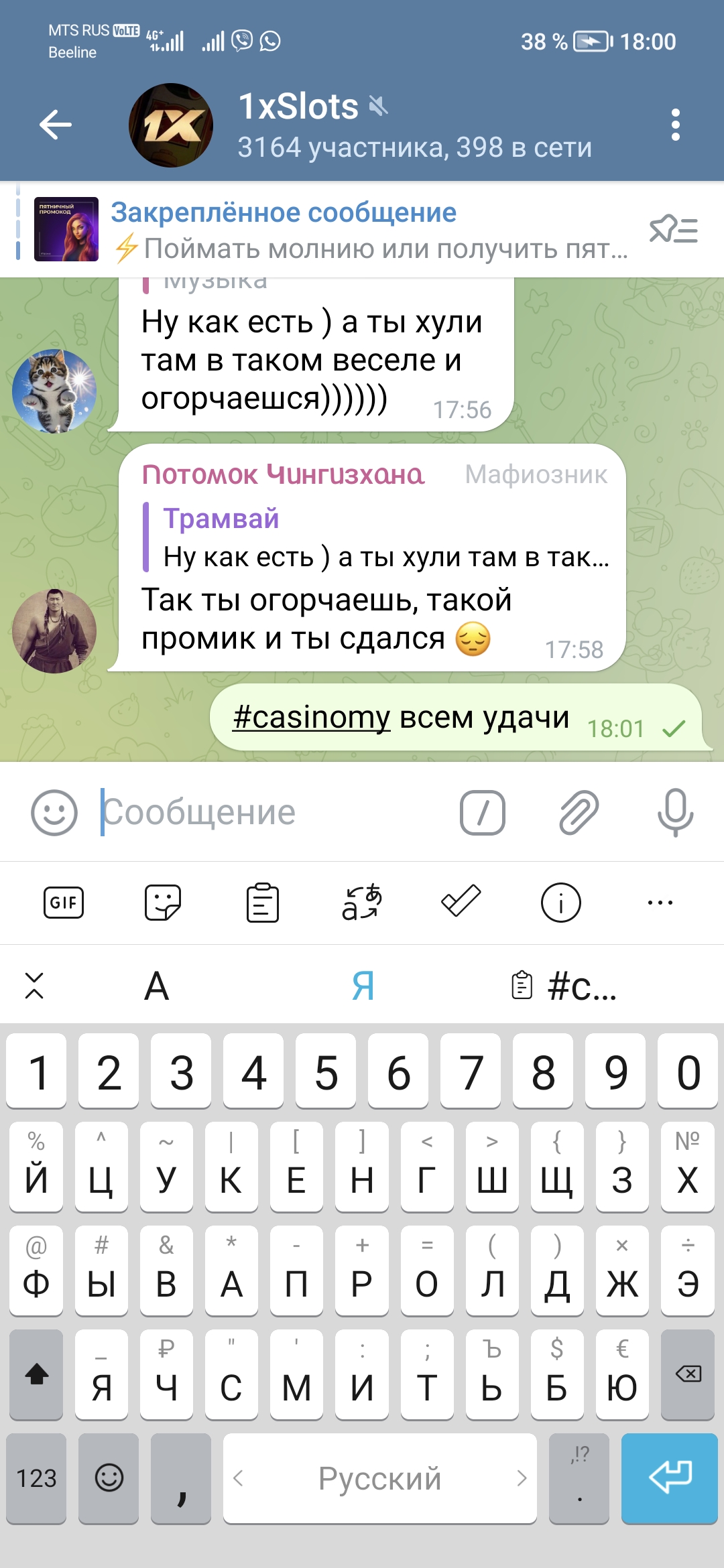
Task: Open Потомок Чингизхана's avatar profile
Action: (54, 631)
